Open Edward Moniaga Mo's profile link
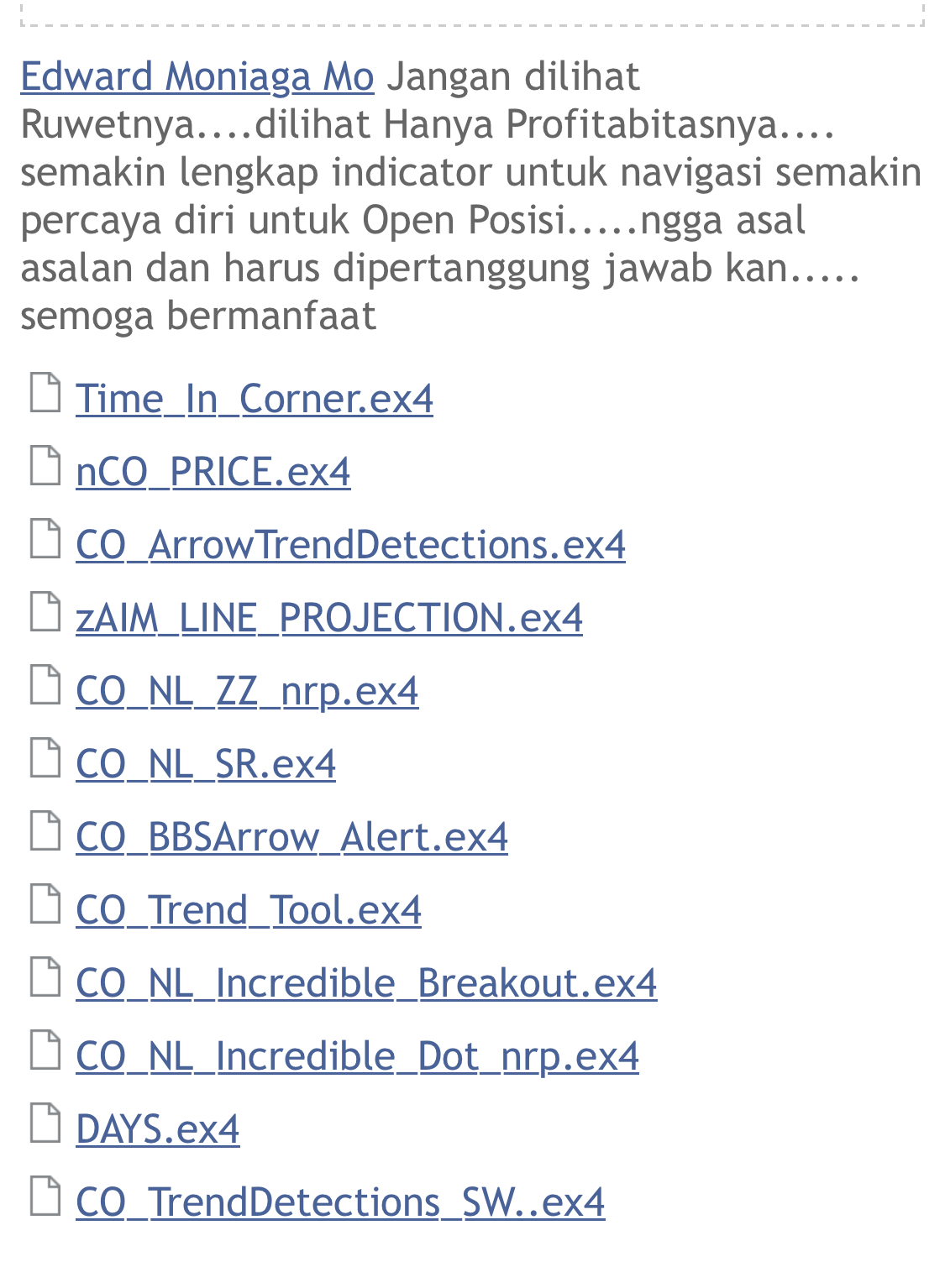 point(197,76)
